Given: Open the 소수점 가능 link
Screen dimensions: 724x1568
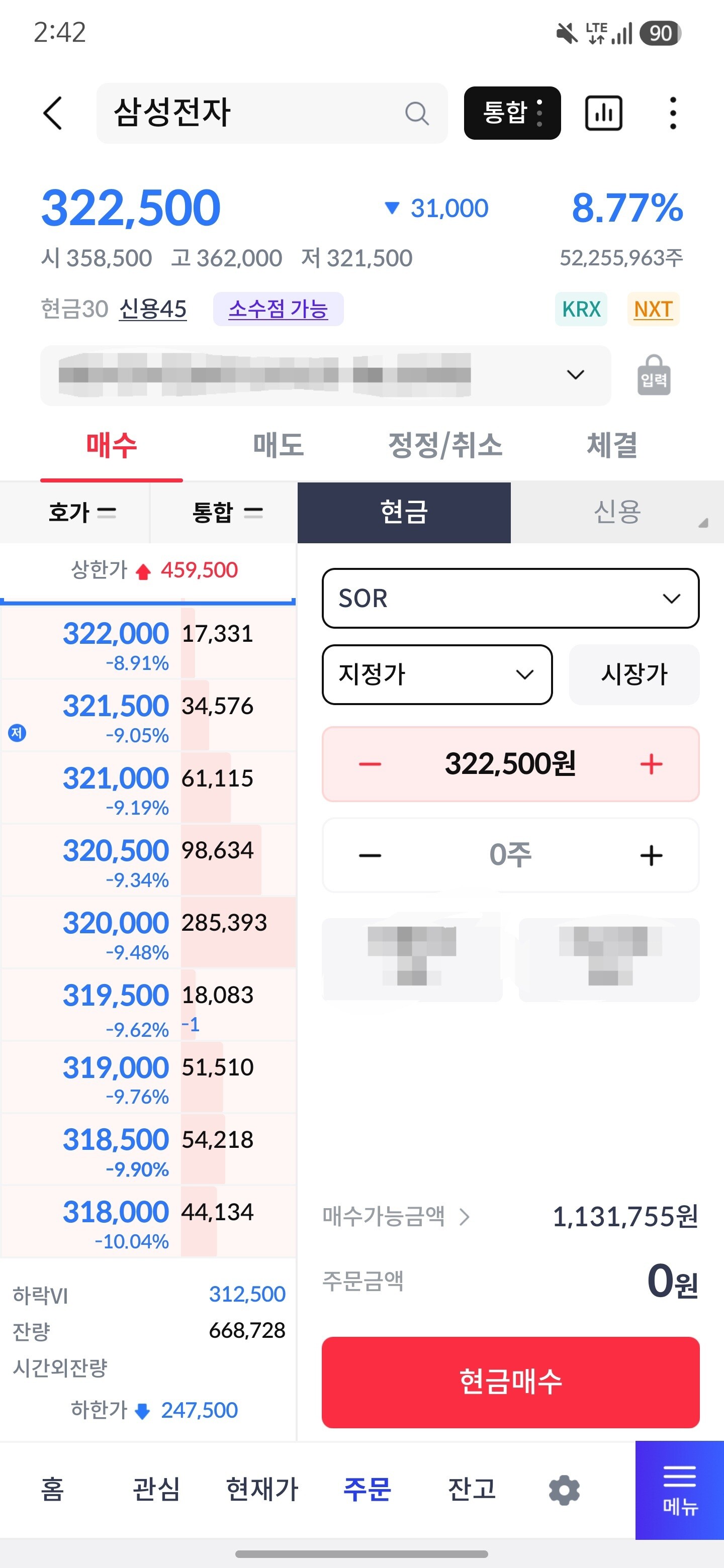Looking at the screenshot, I should [x=278, y=309].
